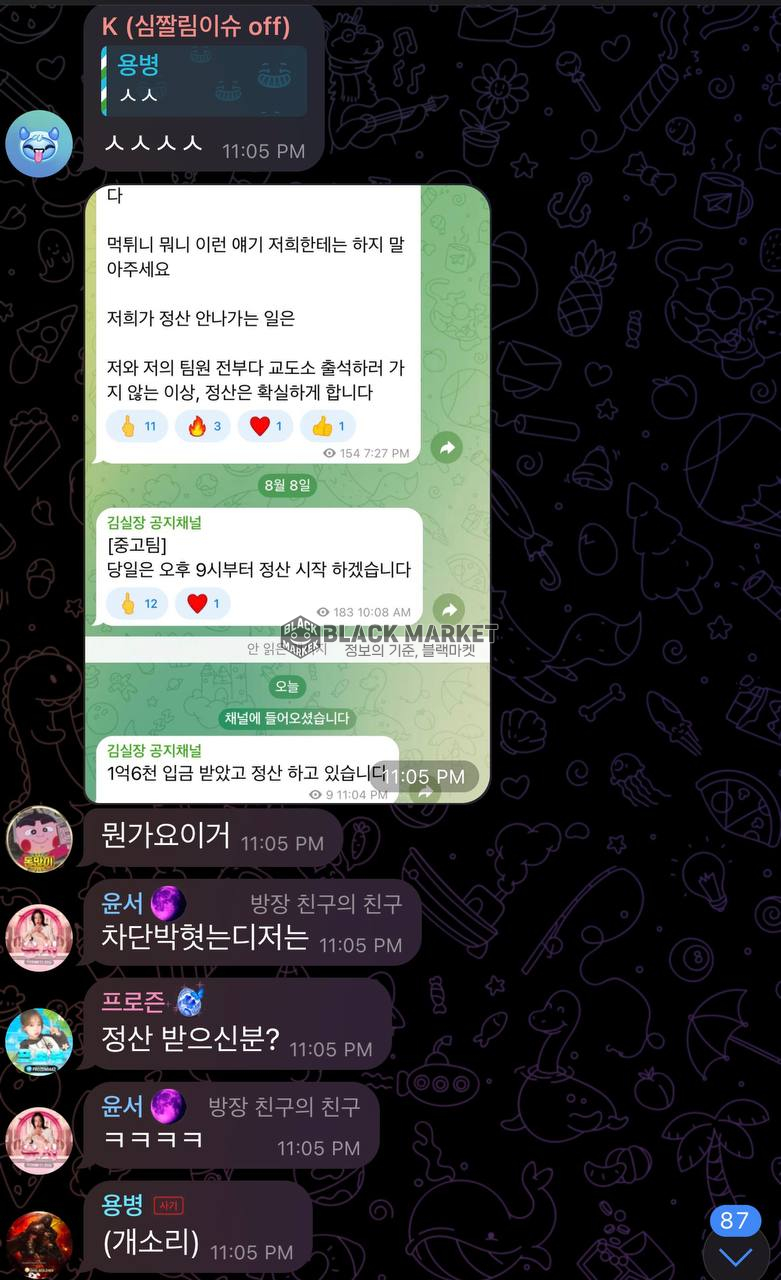Open K's profile avatar
Image resolution: width=781 pixels, height=1280 pixels.
click(x=39, y=144)
